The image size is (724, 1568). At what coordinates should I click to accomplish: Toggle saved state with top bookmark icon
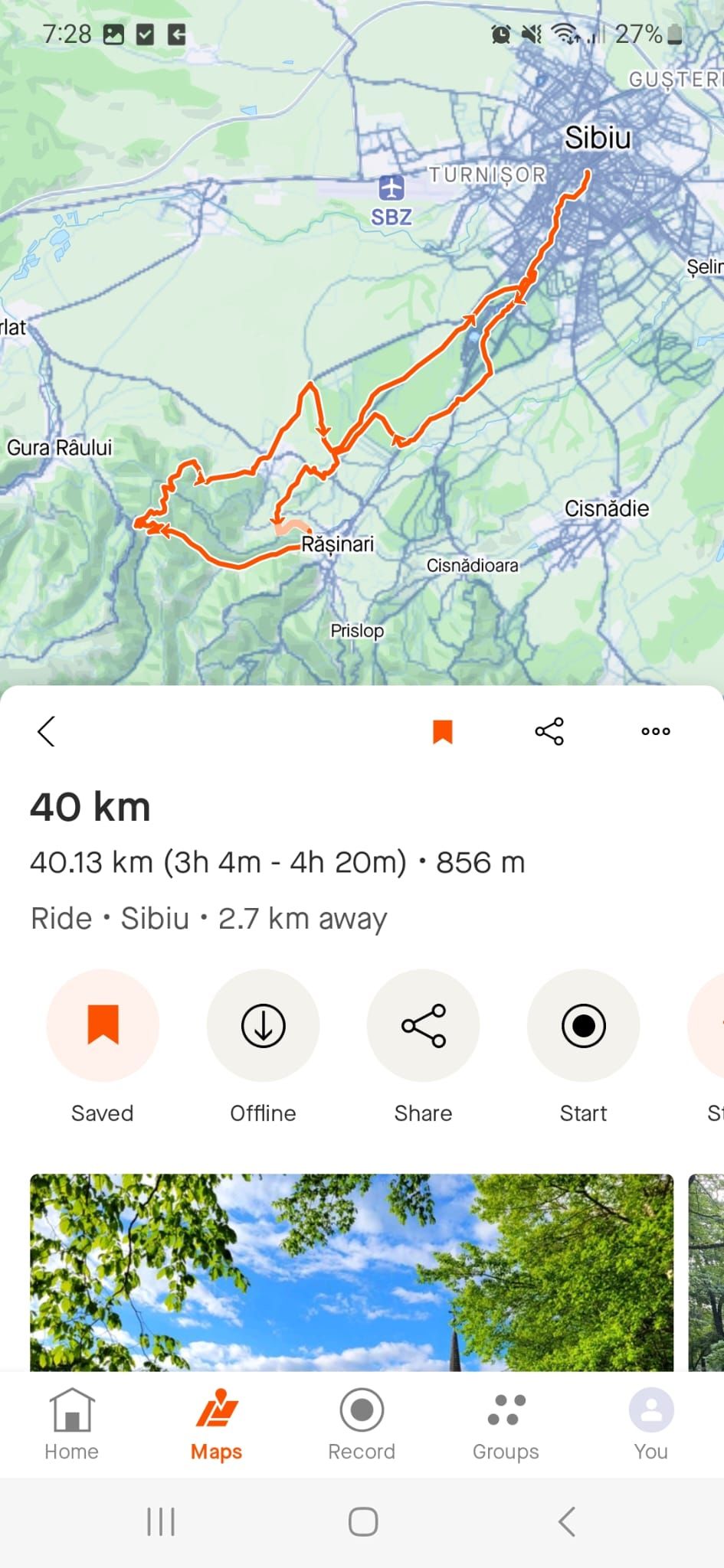442,731
